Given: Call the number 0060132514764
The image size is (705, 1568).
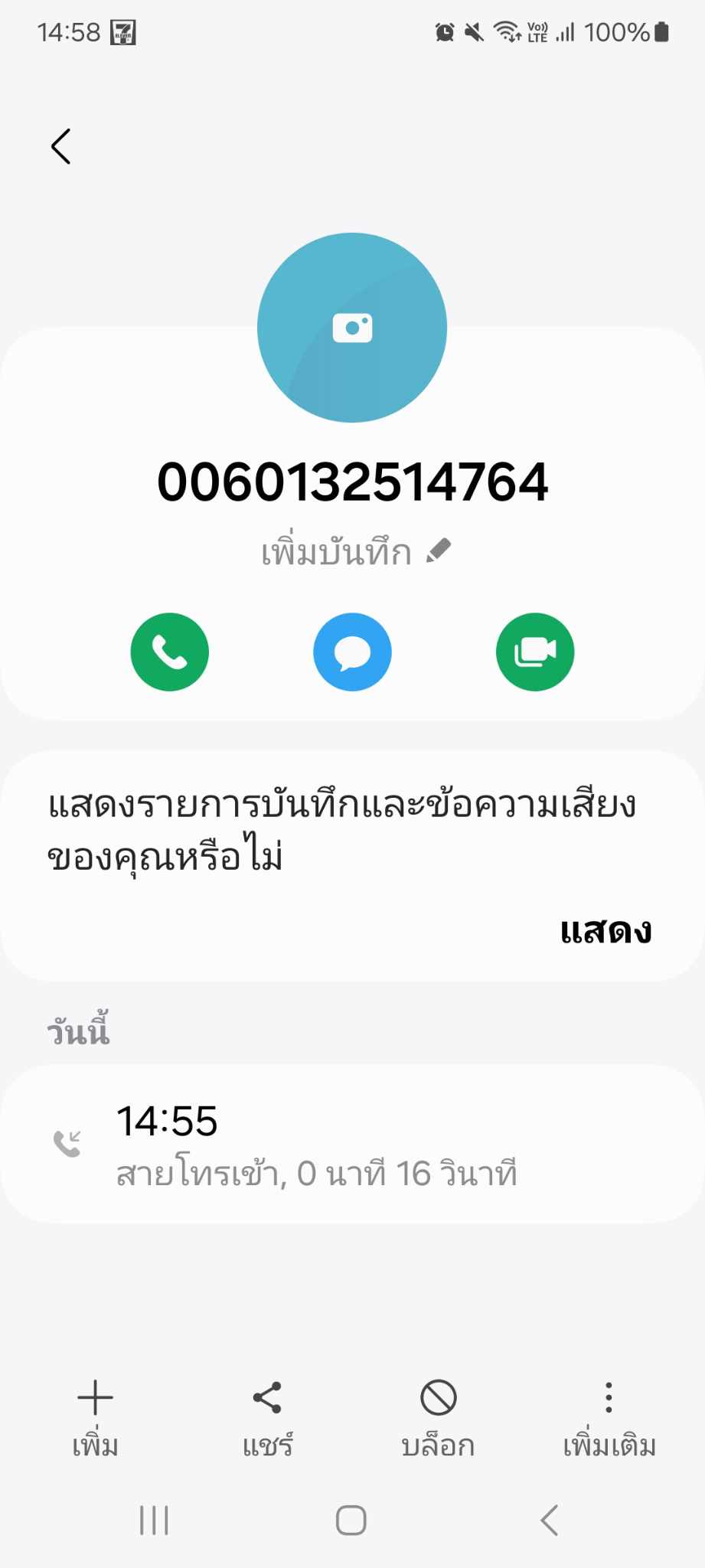Looking at the screenshot, I should point(170,652).
